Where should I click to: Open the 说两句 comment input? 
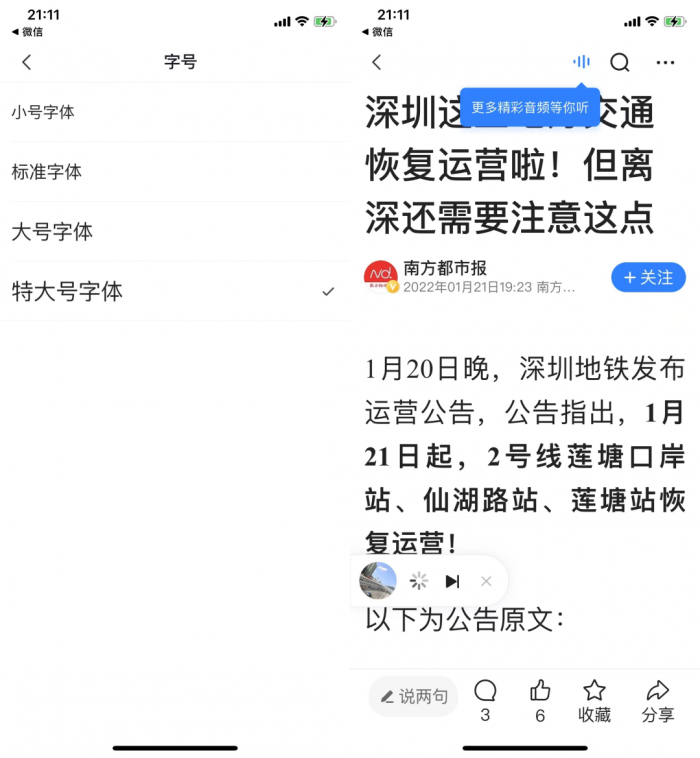pyautogui.click(x=413, y=696)
